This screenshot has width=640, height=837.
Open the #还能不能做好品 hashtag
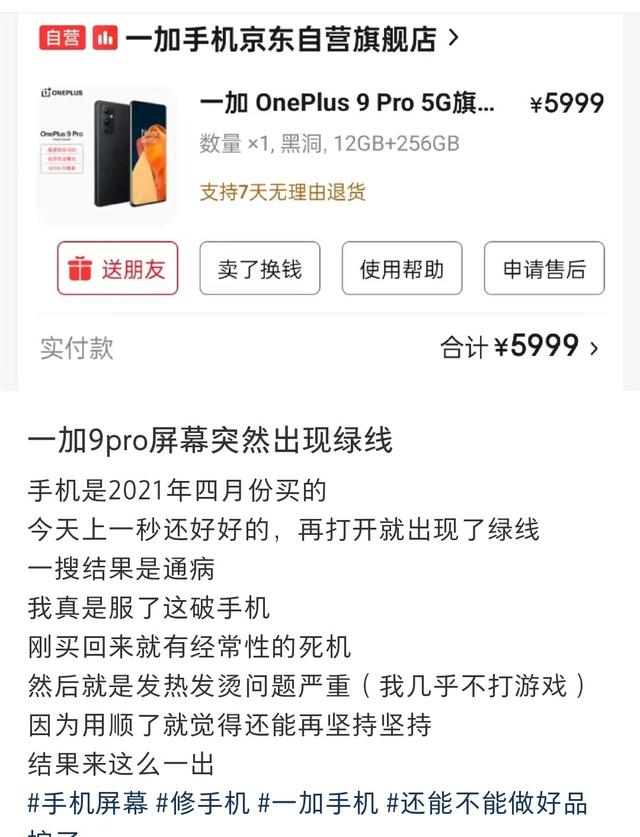pyautogui.click(x=486, y=803)
